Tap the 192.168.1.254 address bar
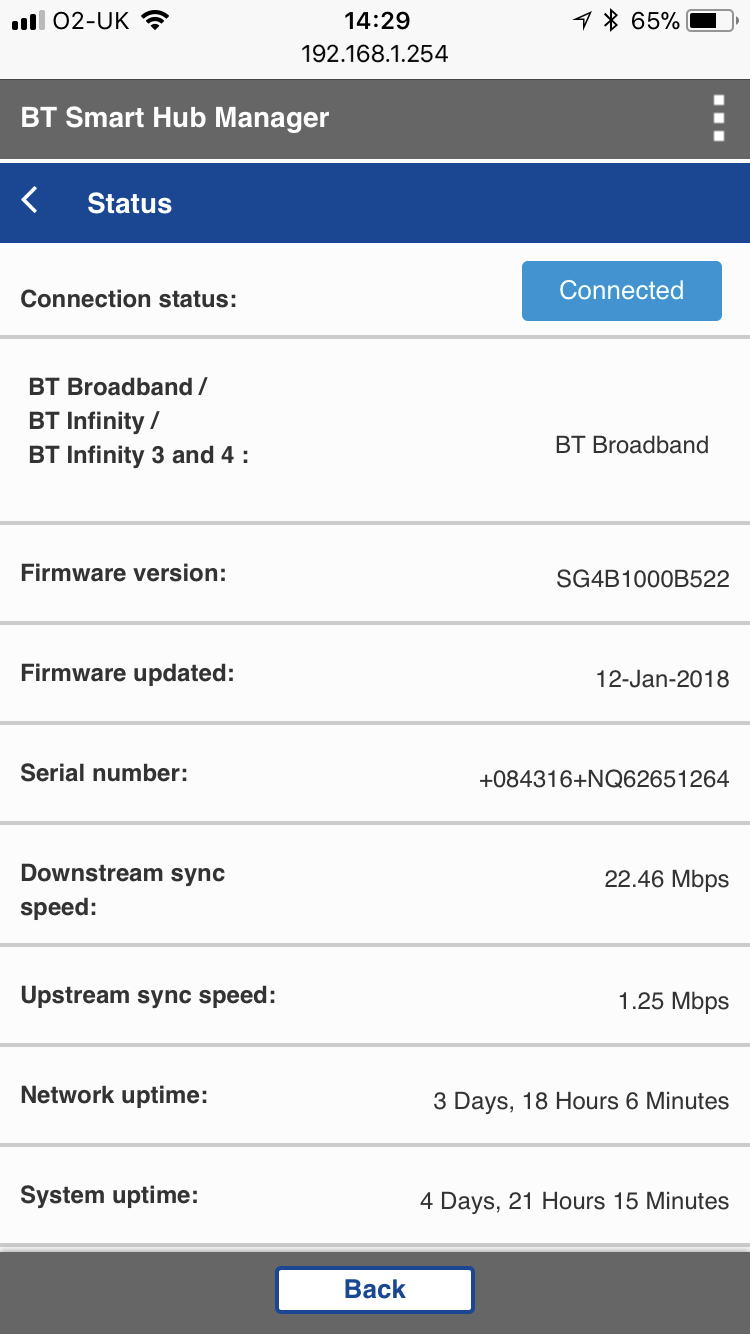 coord(375,54)
